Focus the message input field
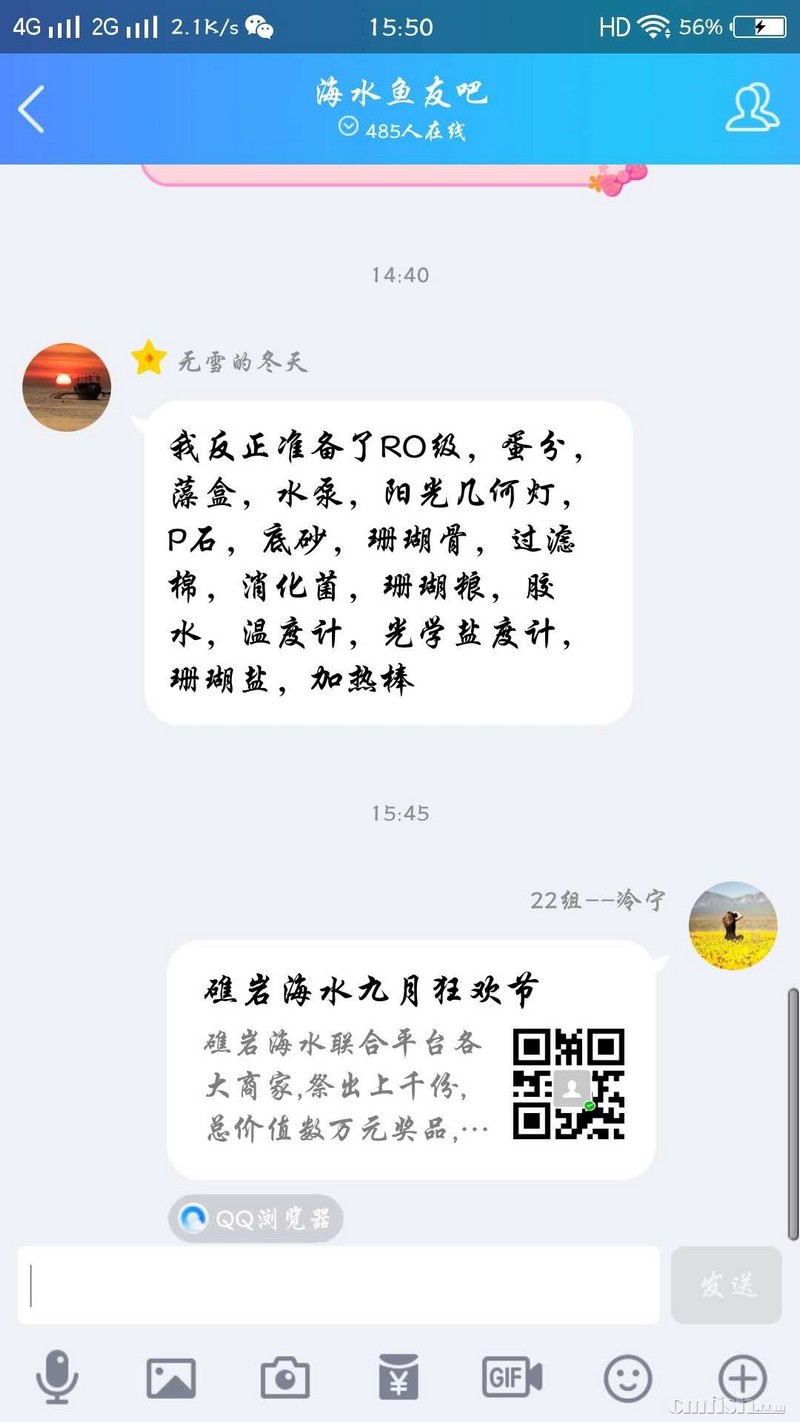 click(338, 1285)
